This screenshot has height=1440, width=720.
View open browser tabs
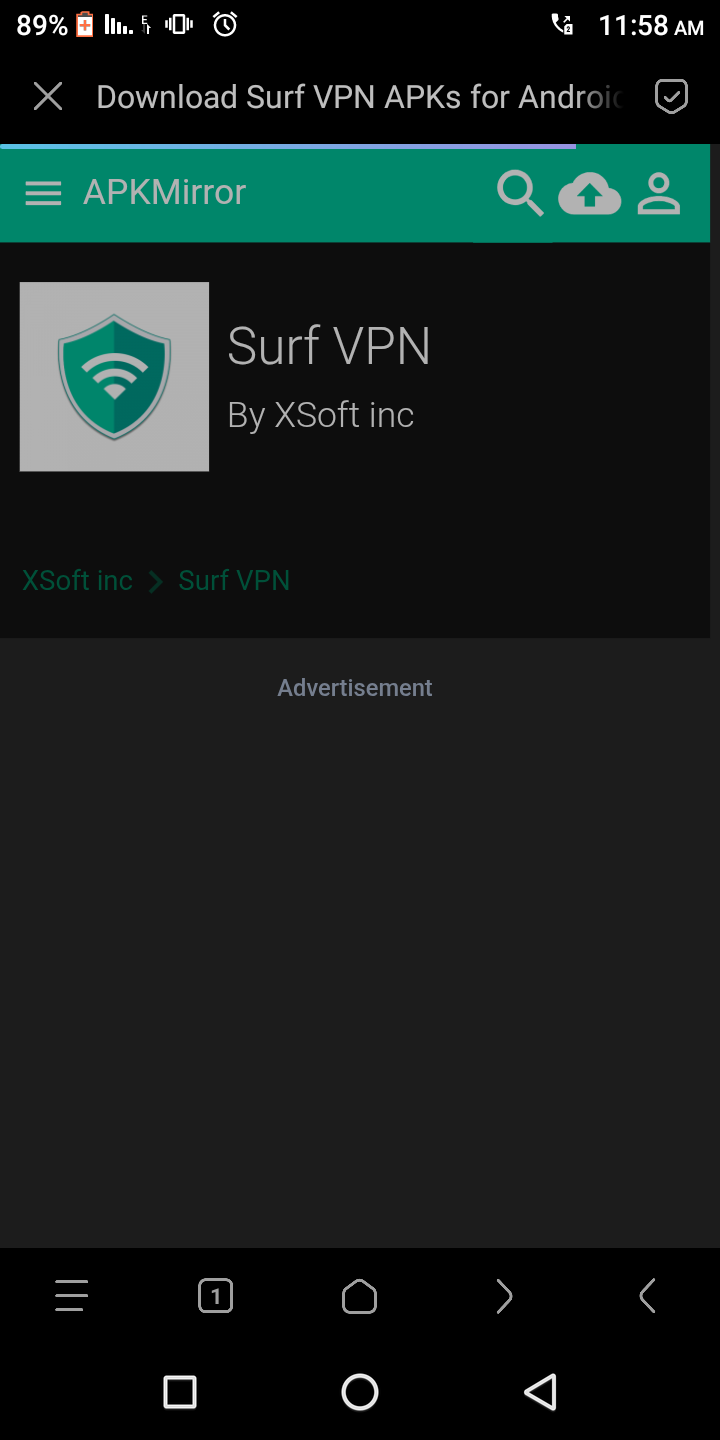215,1296
